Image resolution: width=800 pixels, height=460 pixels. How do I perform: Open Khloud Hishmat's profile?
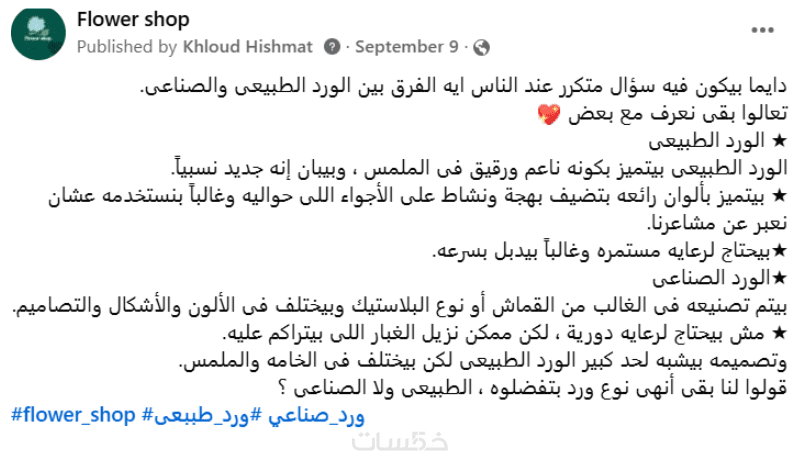click(248, 46)
